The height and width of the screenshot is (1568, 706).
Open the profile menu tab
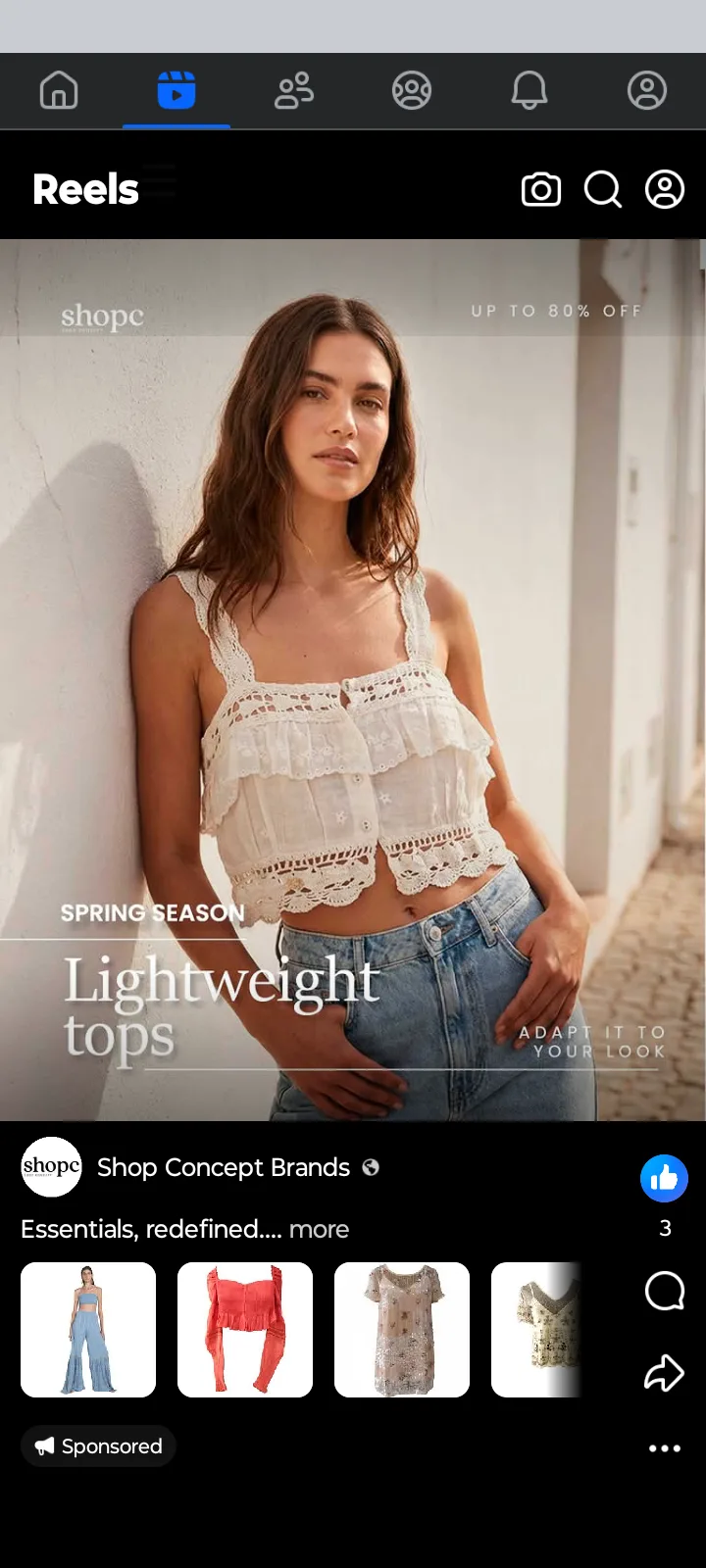point(647,91)
